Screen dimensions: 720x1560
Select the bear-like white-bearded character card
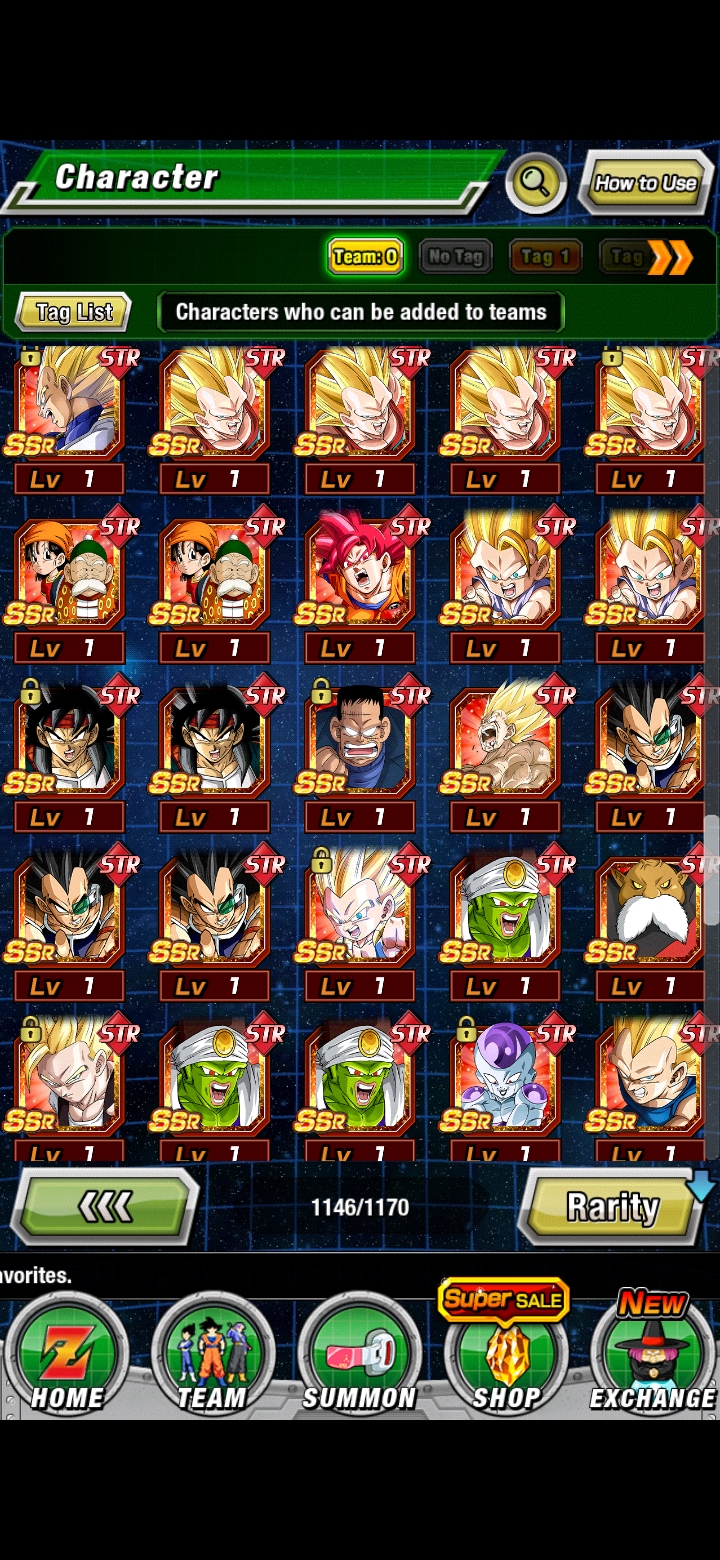[650, 927]
